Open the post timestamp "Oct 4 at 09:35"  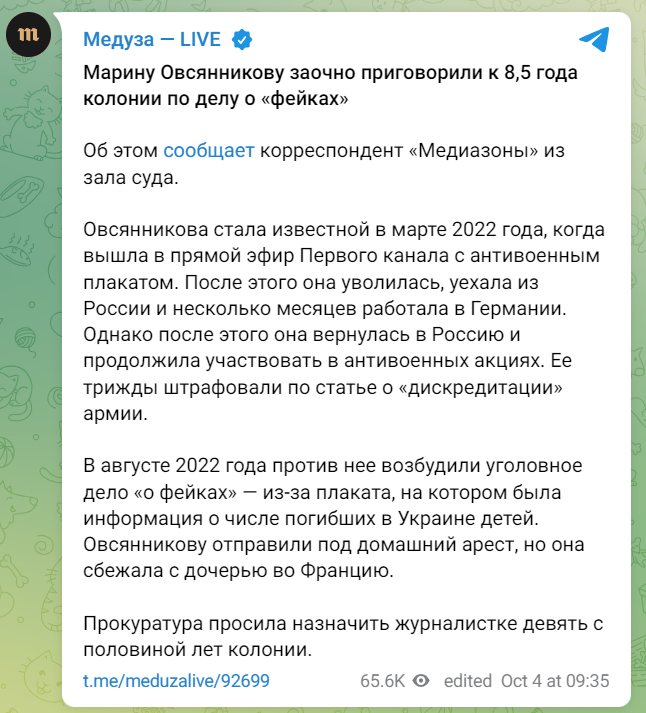coord(555,681)
